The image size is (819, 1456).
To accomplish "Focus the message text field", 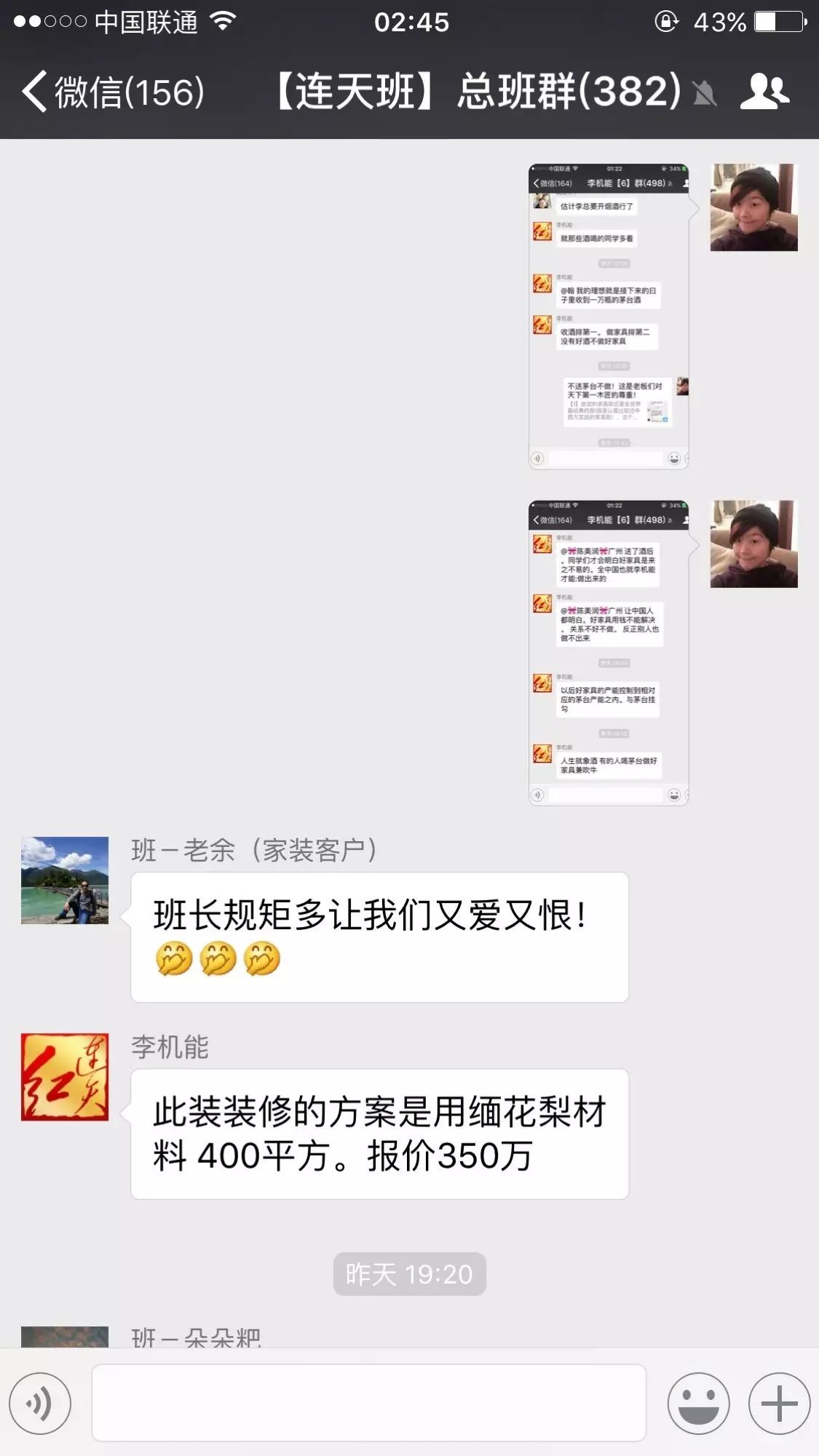I will point(368,1403).
